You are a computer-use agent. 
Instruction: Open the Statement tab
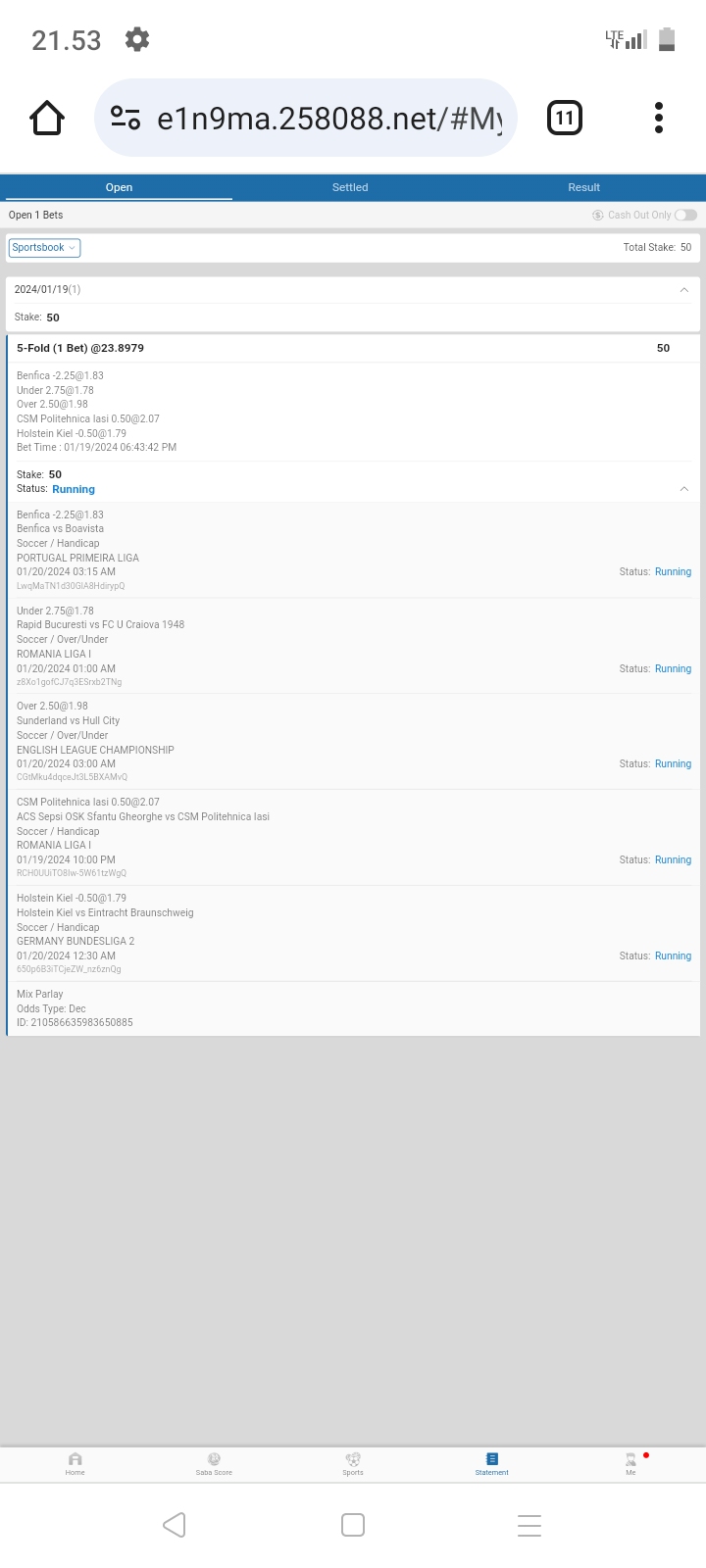[x=491, y=1463]
